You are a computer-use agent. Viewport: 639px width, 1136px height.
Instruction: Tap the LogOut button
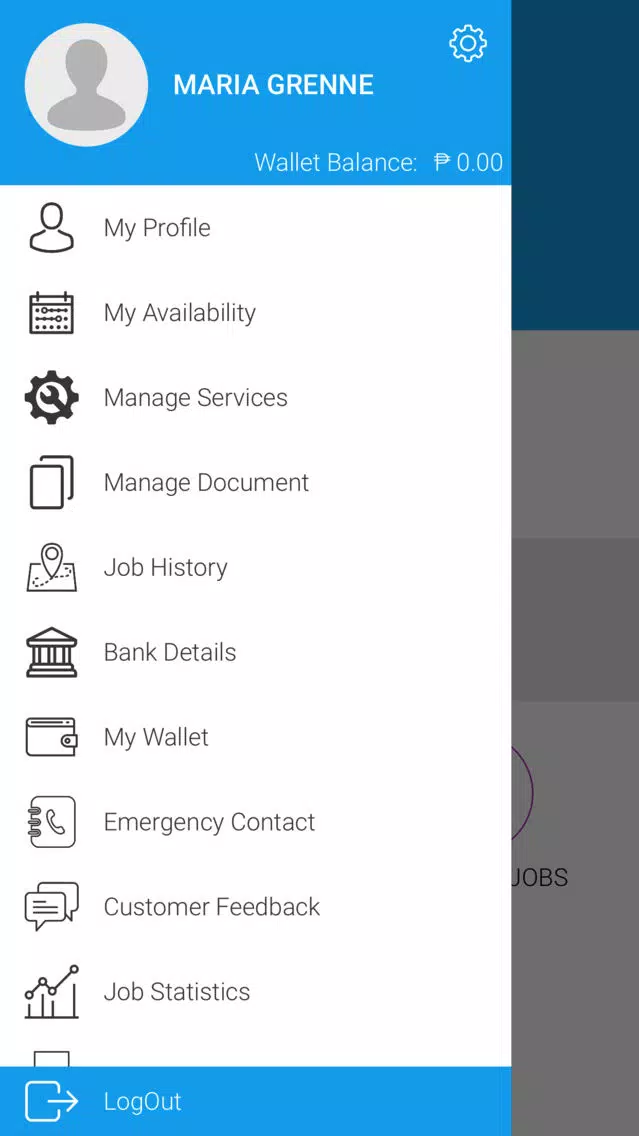coord(143,1102)
